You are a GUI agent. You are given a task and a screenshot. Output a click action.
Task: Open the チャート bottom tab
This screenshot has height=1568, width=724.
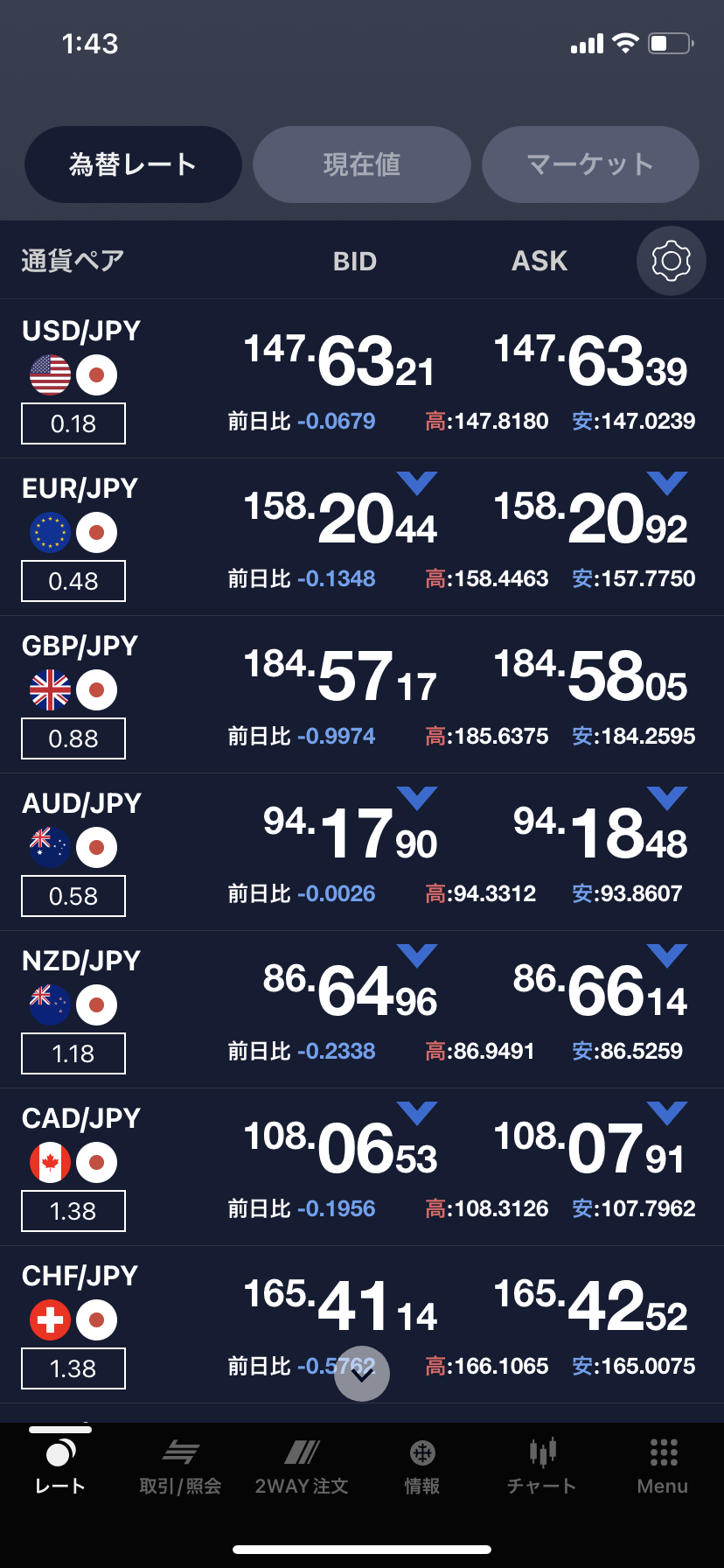coord(542,1466)
